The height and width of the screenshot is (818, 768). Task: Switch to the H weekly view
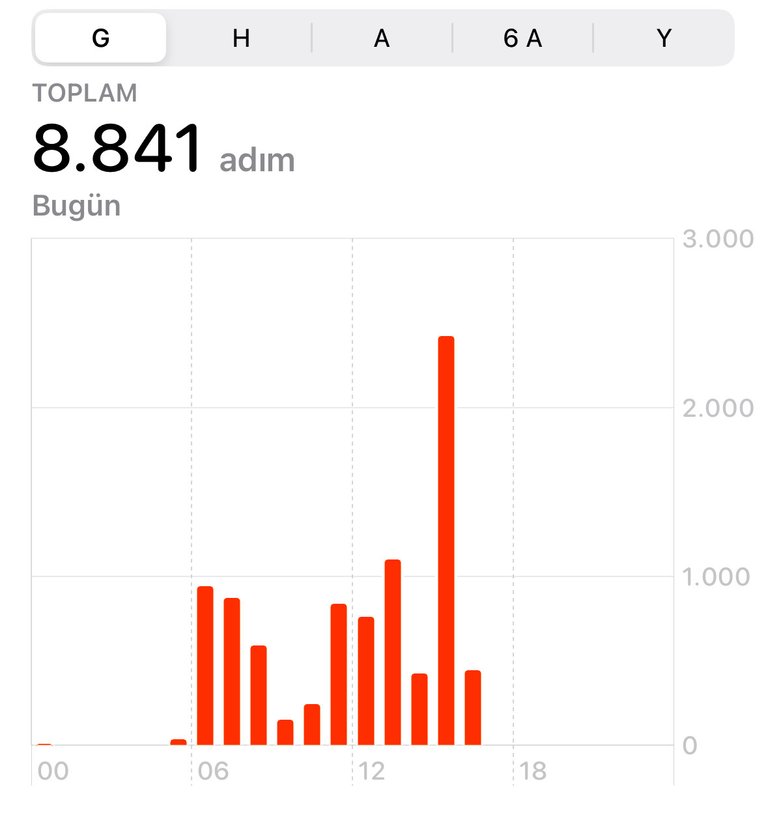241,39
